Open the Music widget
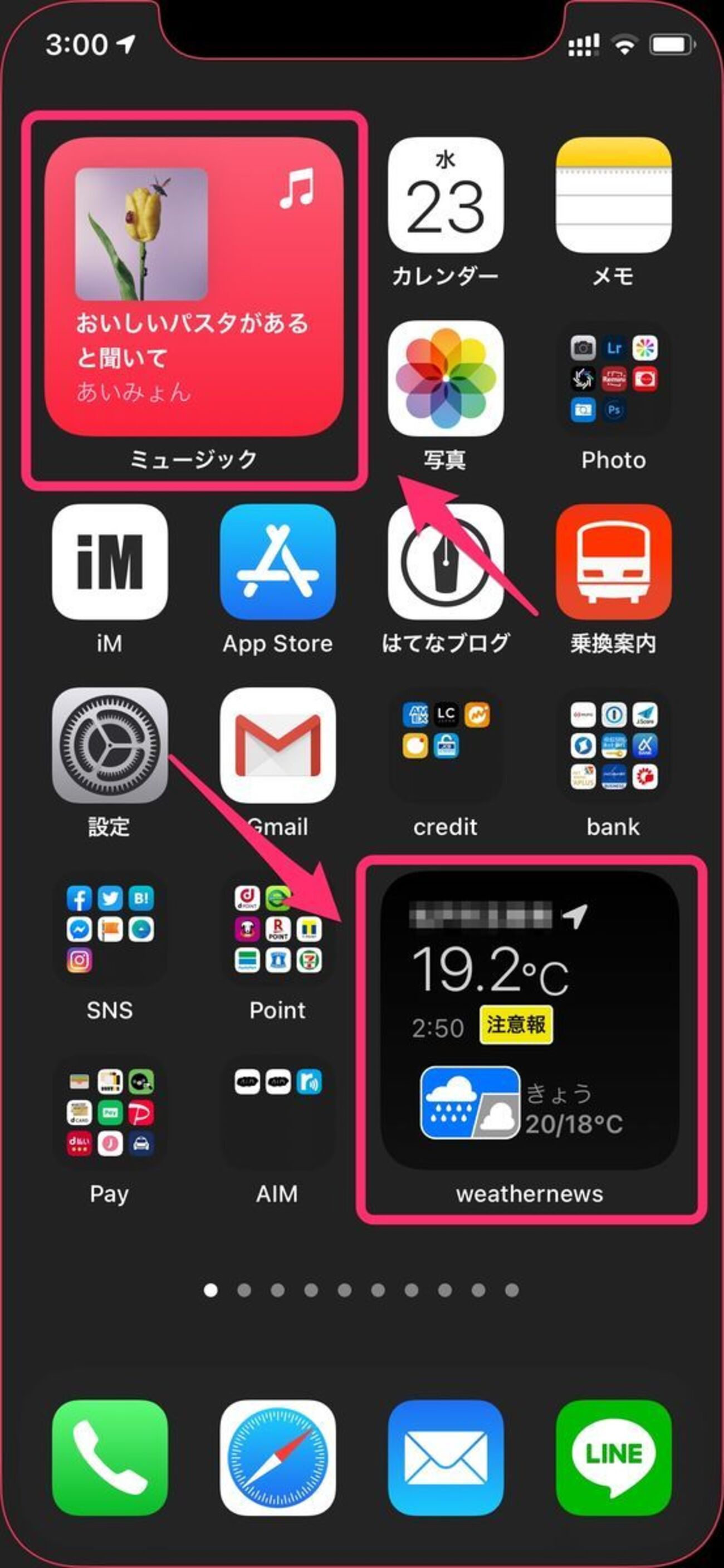Viewport: 724px width, 1568px height. click(x=194, y=286)
